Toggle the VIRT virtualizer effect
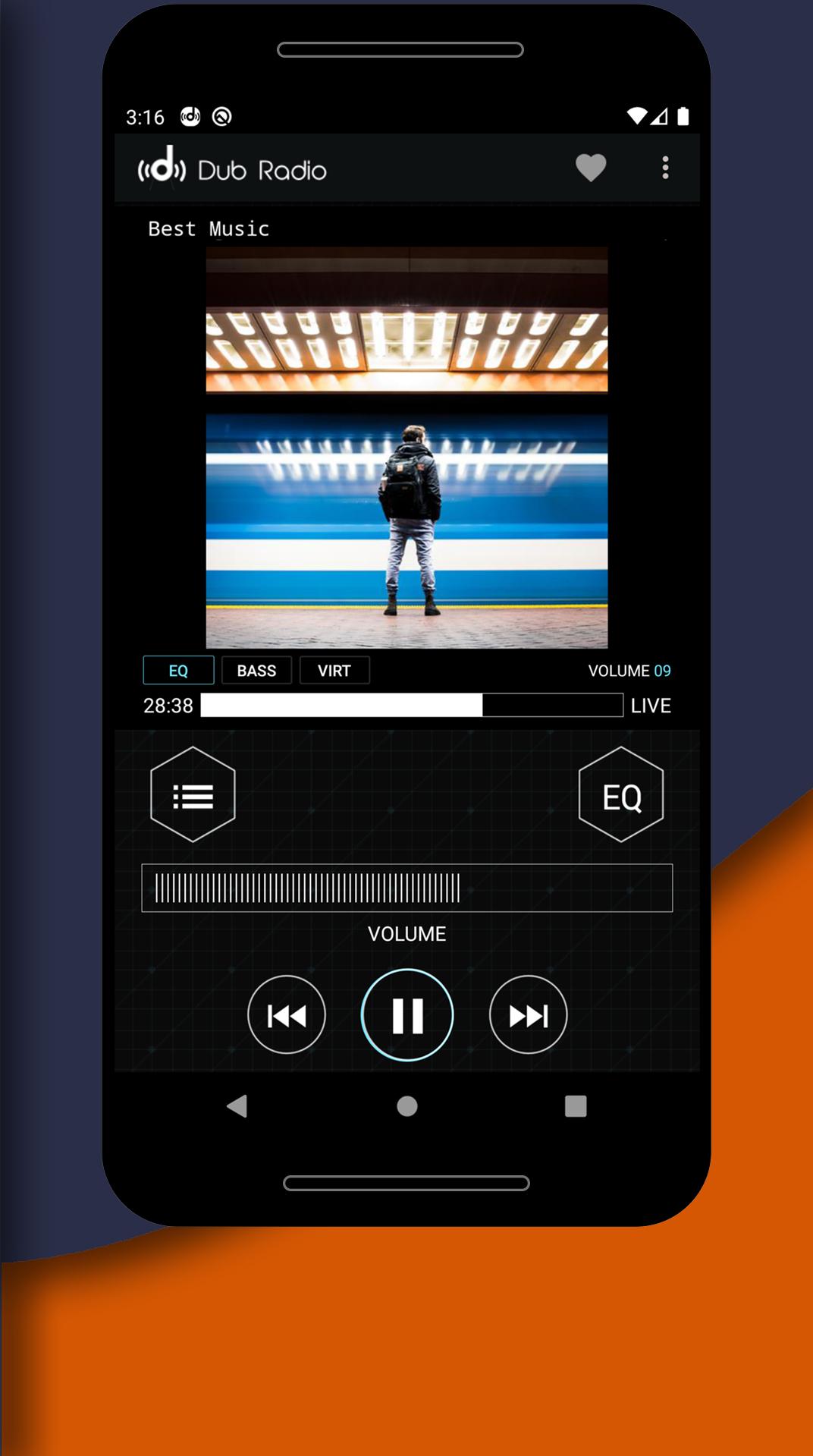 (x=334, y=670)
